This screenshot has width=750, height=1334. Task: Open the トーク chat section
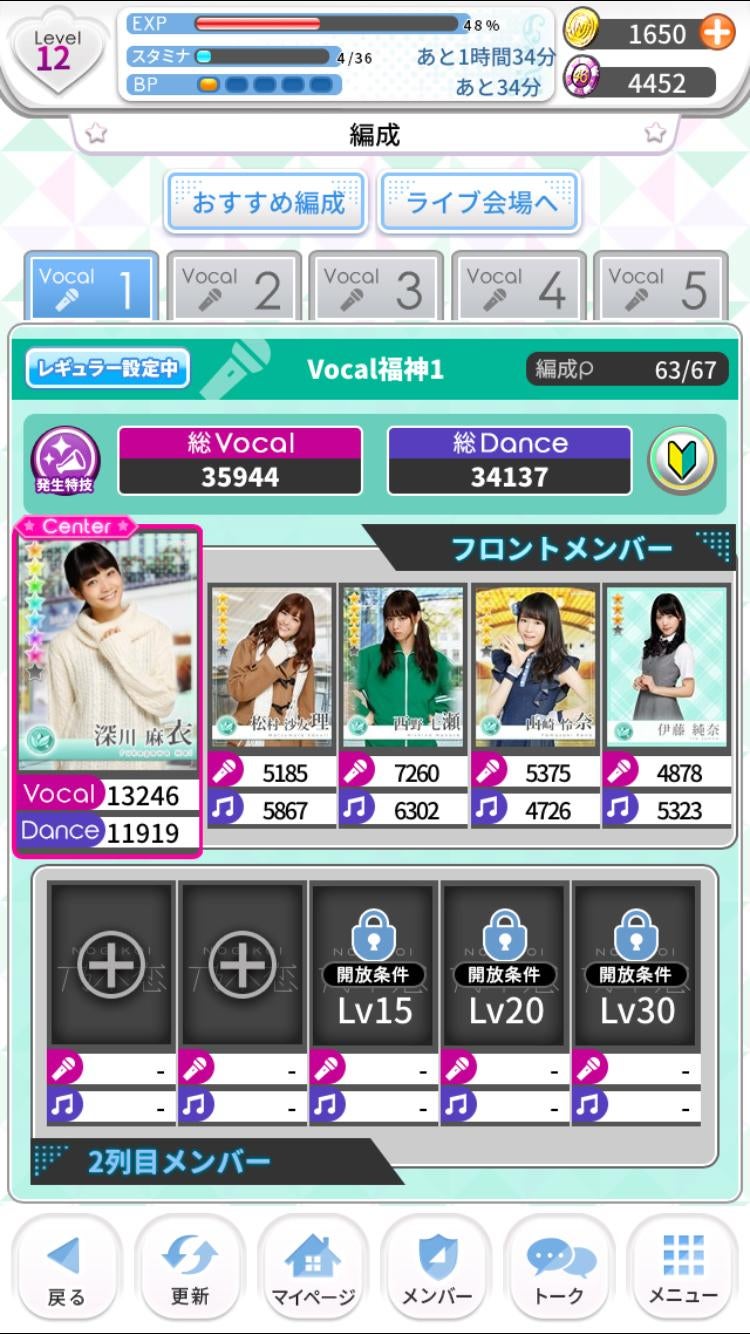560,1267
